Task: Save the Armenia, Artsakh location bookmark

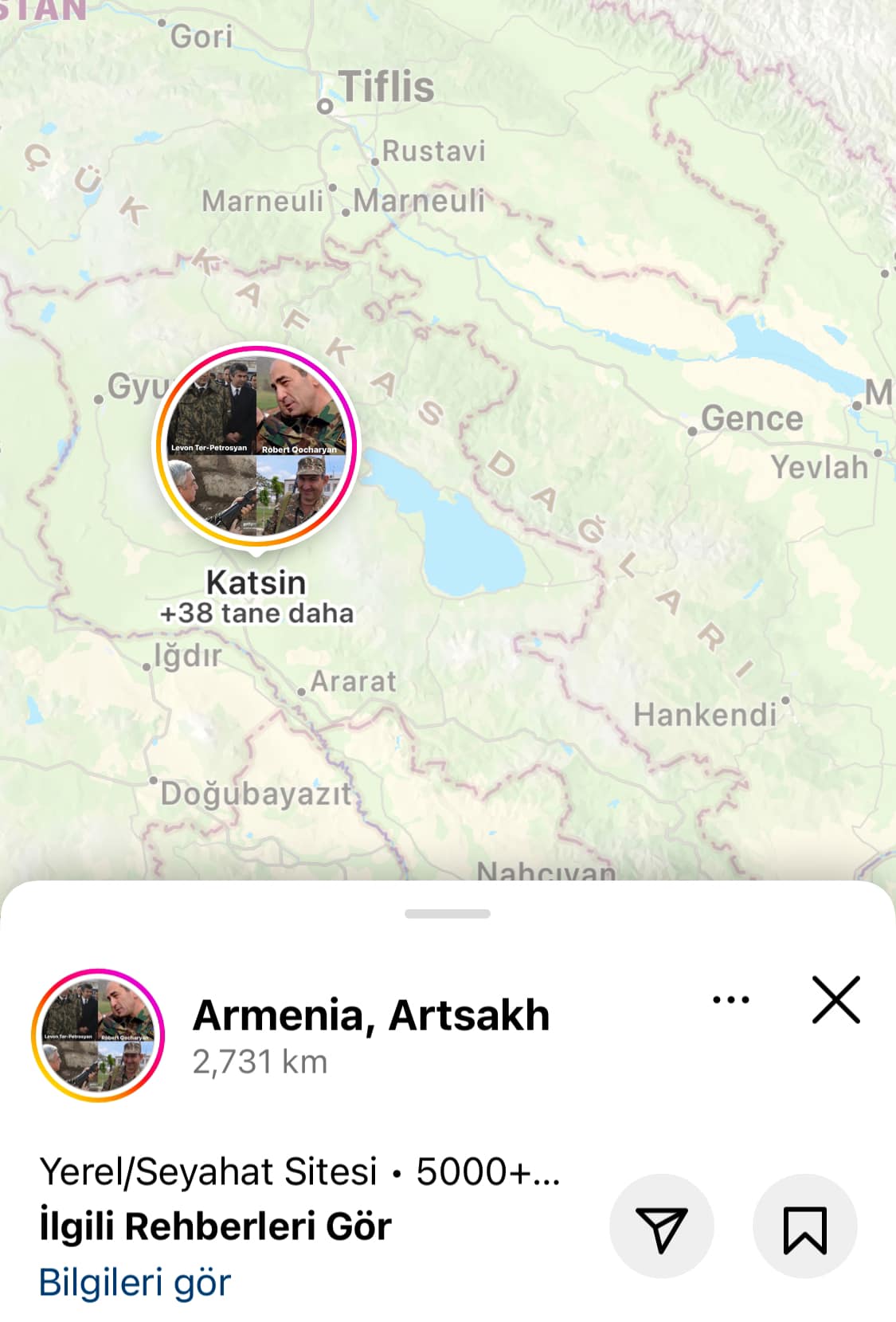Action: click(804, 1226)
